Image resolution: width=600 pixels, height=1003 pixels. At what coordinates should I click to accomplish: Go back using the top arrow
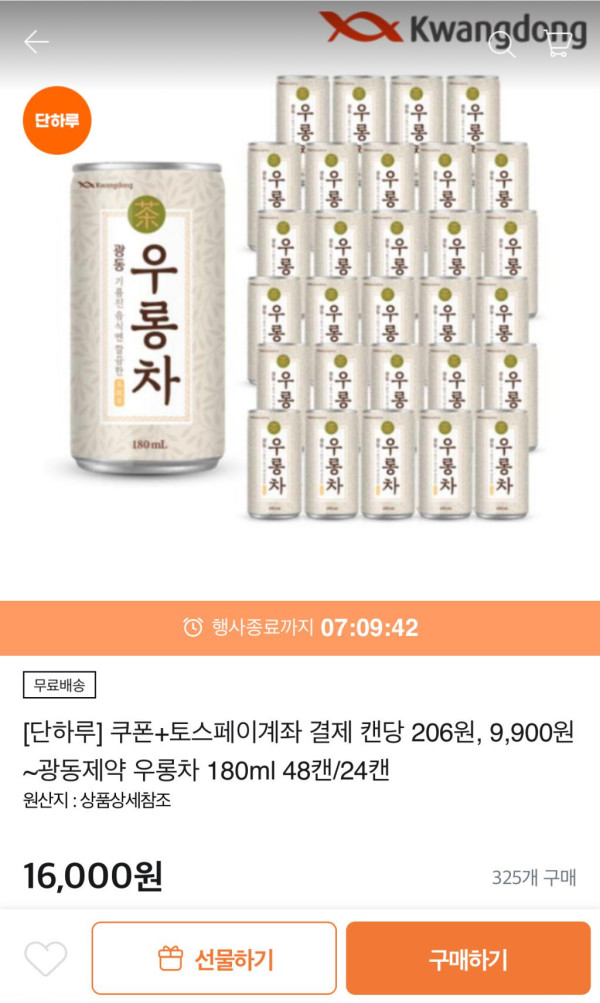coord(37,42)
